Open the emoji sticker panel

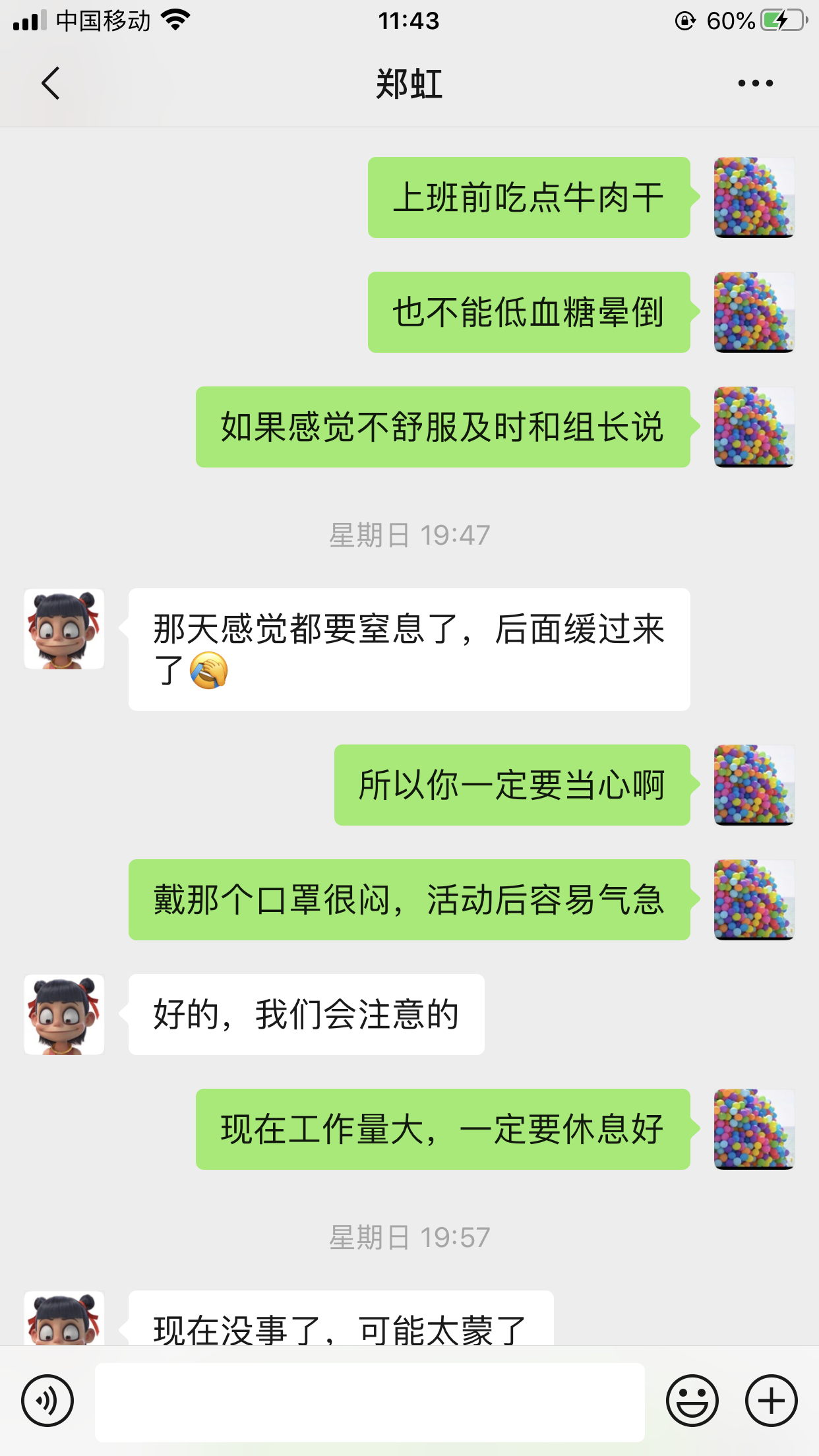tap(692, 1401)
